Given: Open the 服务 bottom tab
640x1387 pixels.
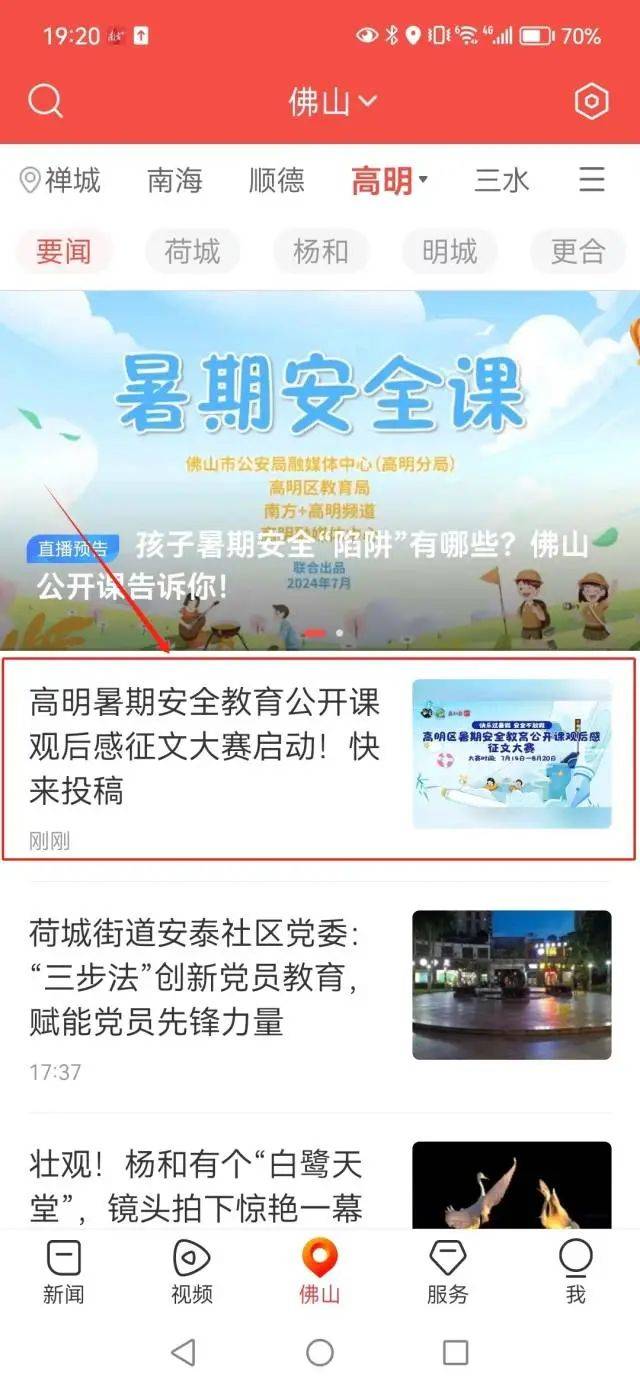Looking at the screenshot, I should tap(447, 1271).
